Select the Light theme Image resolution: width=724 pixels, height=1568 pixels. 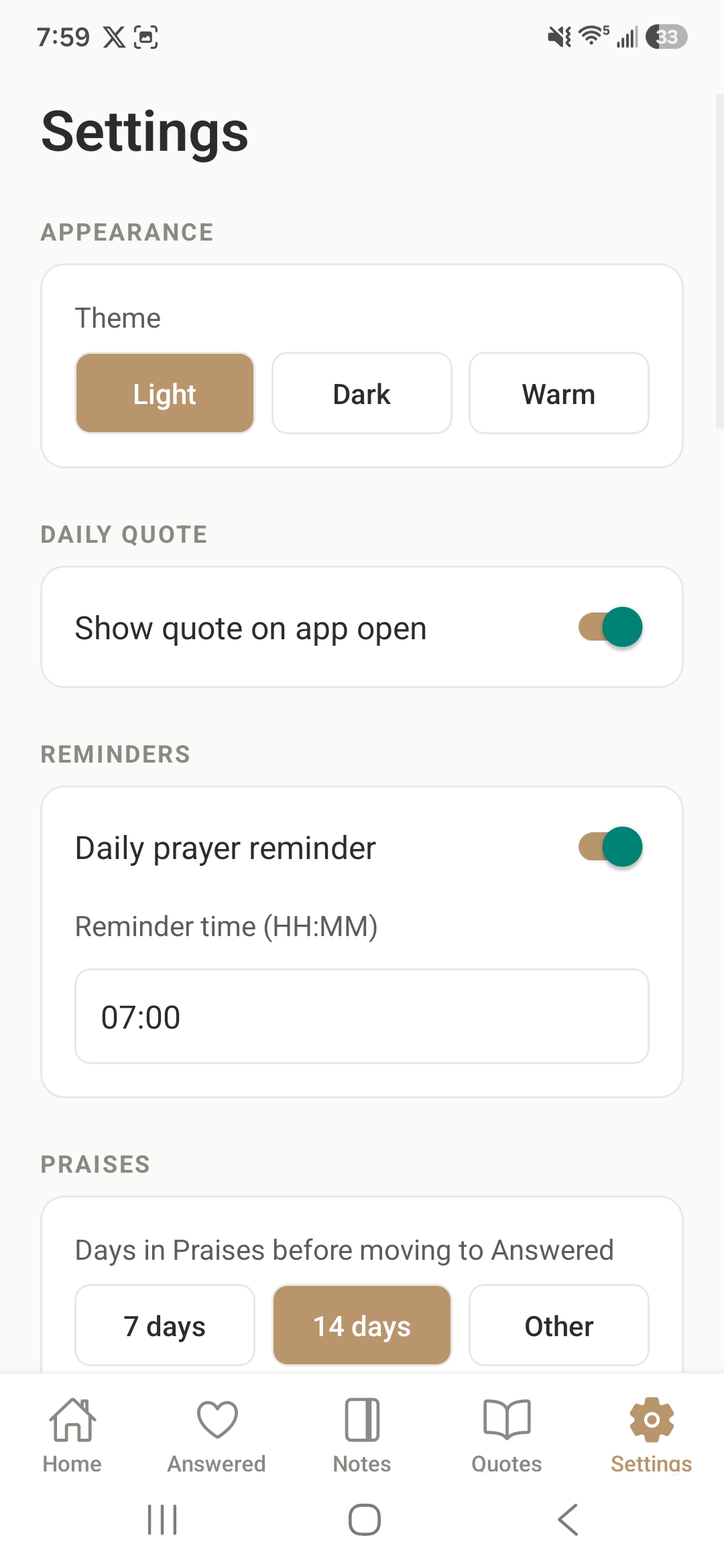coord(165,393)
